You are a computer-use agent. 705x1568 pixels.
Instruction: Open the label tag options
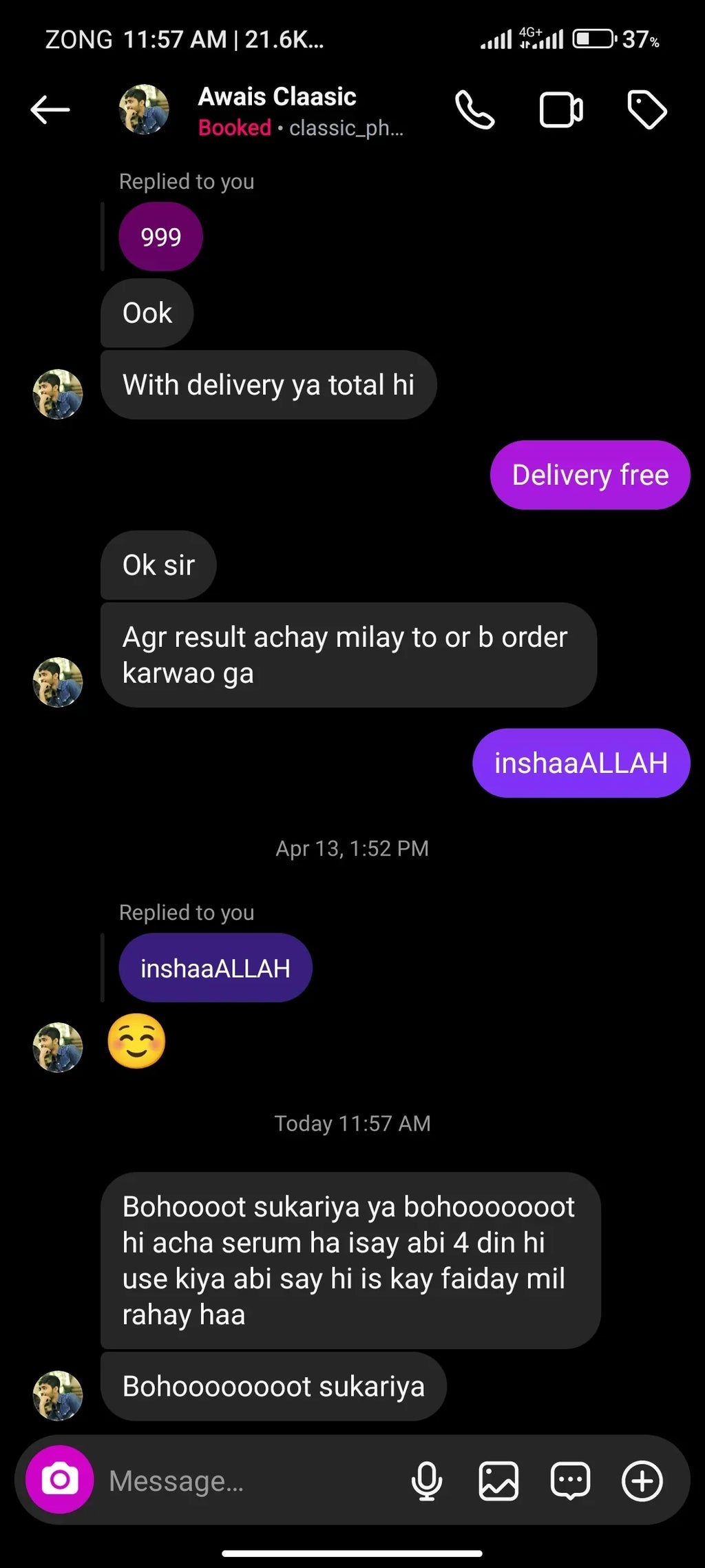pos(646,110)
